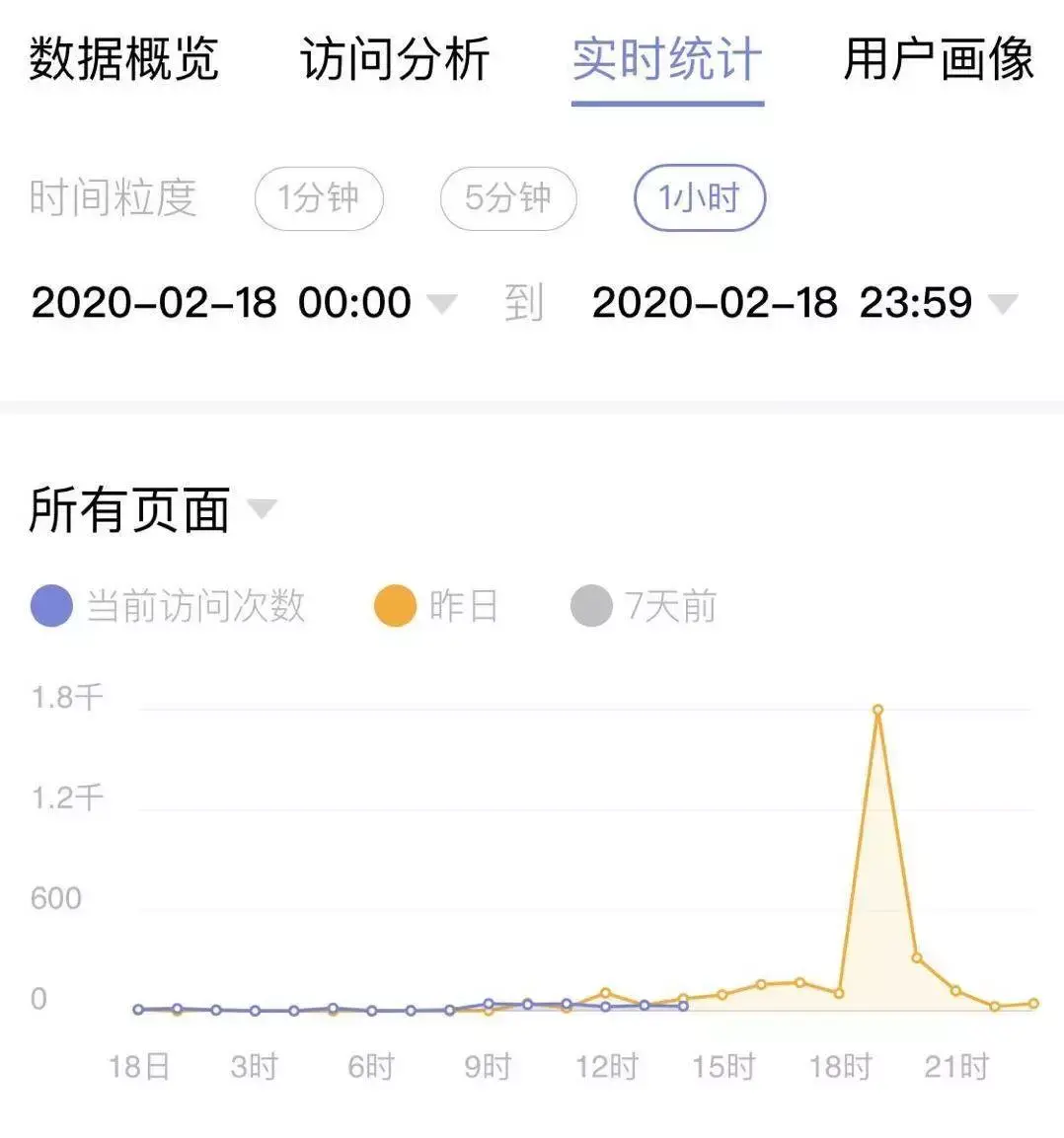Viewport: 1064px width, 1138px height.
Task: Change the end time 2020-02-18 23:59
Action: (803, 302)
